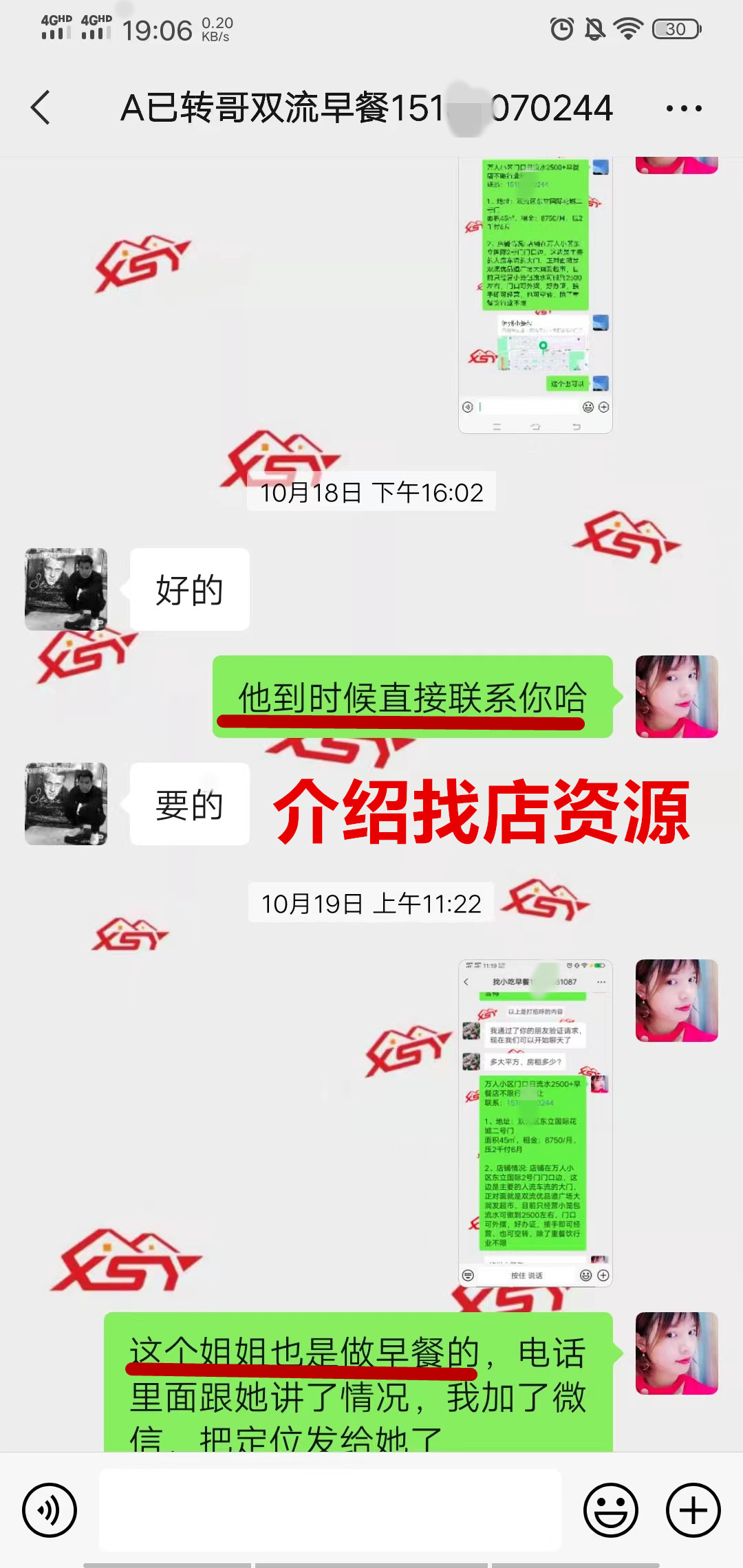This screenshot has height=1568, width=743.
Task: View the screenshot image sent on 10月19日
Action: click(x=535, y=1122)
